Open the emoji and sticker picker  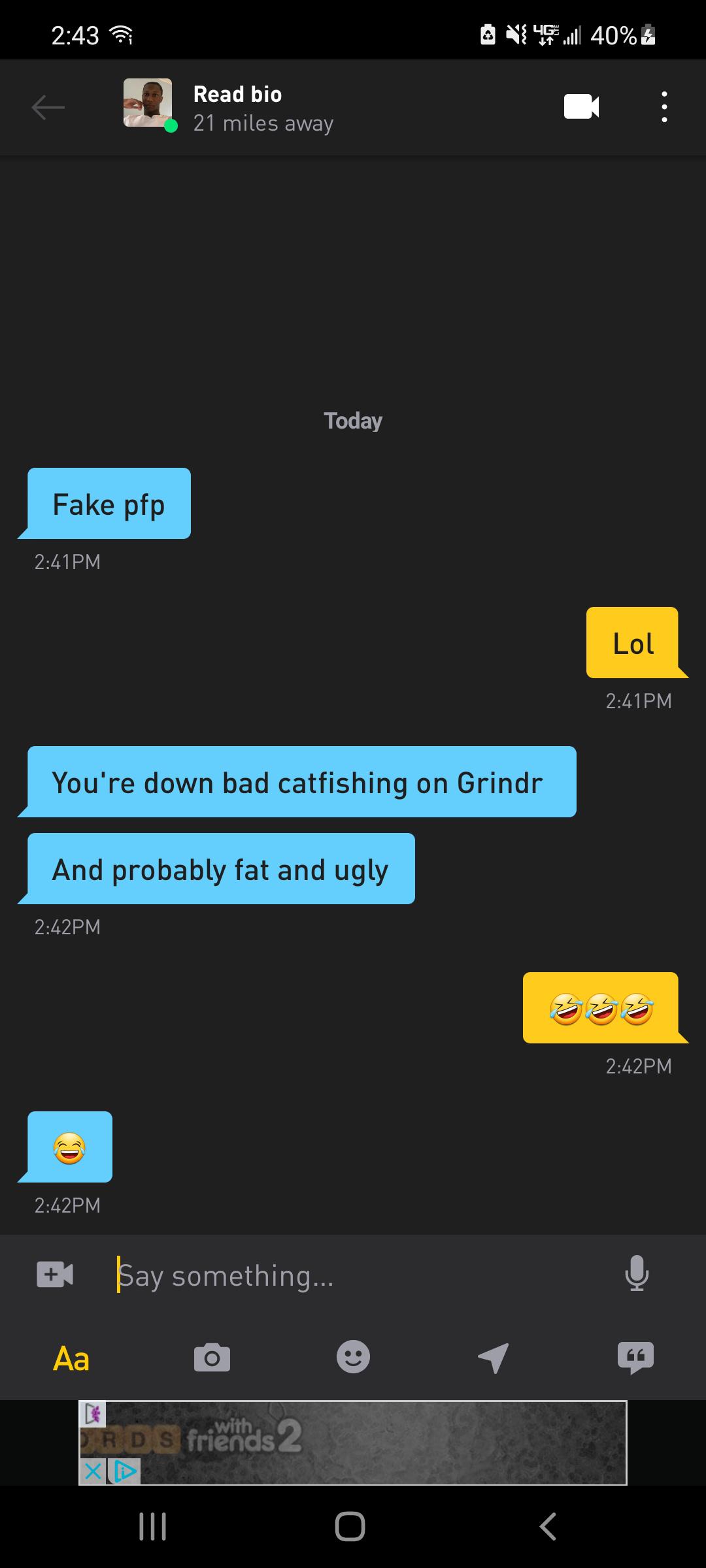[x=353, y=1358]
